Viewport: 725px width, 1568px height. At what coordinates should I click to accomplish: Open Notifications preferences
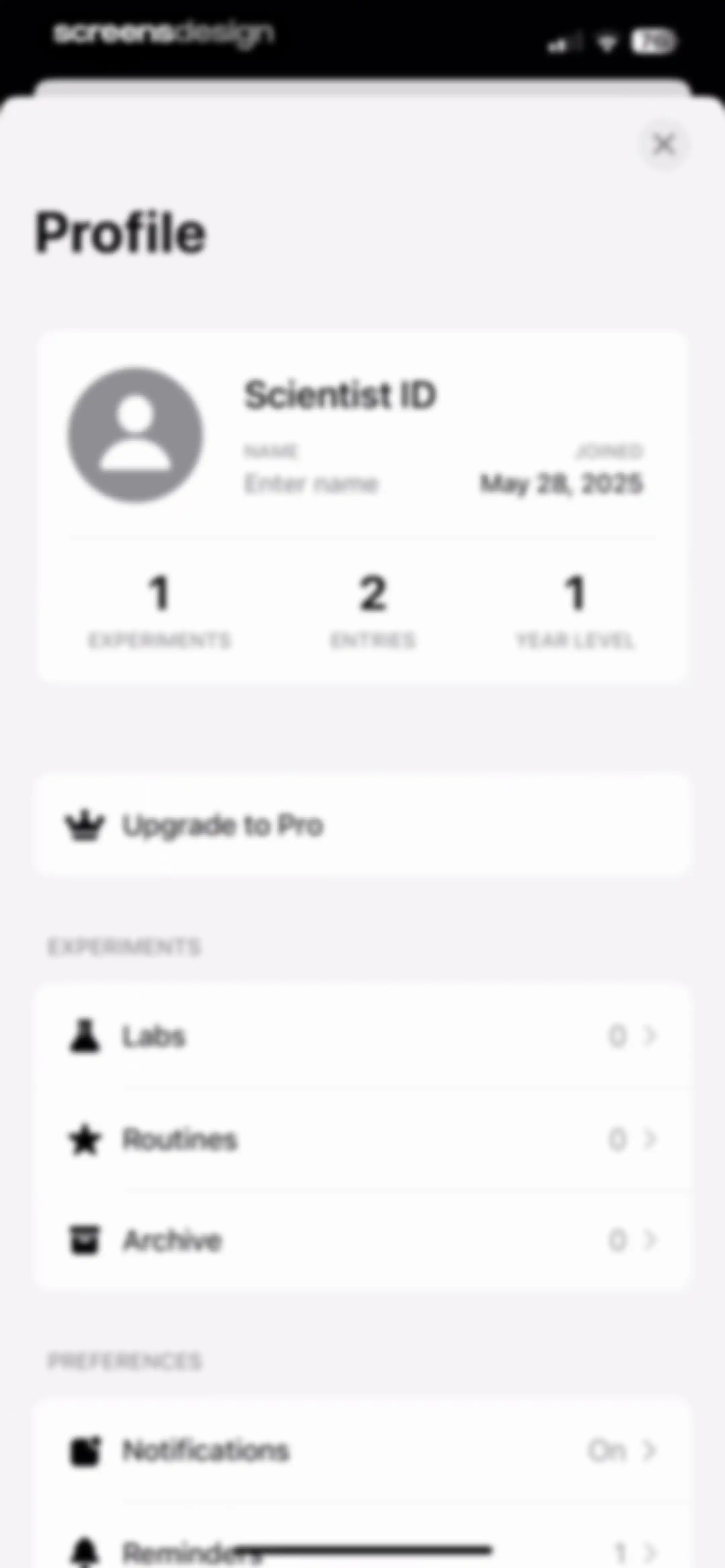tap(362, 1451)
